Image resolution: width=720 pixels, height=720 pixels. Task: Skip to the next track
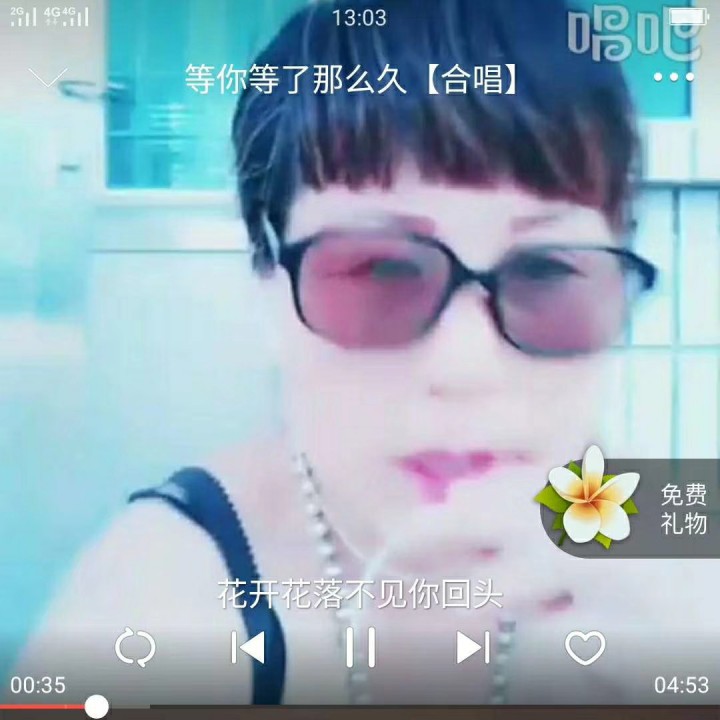coord(473,648)
